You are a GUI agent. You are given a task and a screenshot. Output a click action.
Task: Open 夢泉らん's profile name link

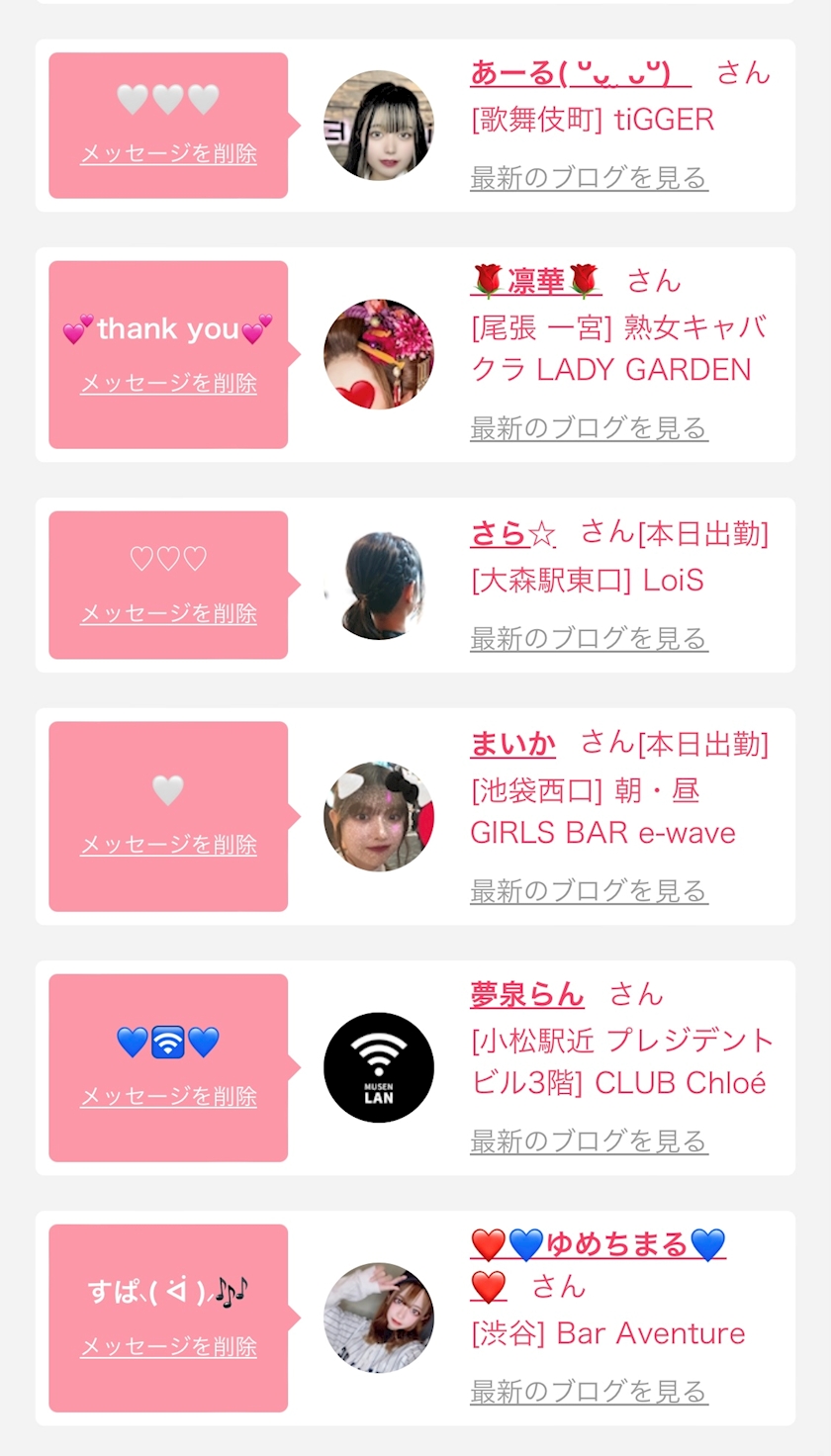coord(527,994)
